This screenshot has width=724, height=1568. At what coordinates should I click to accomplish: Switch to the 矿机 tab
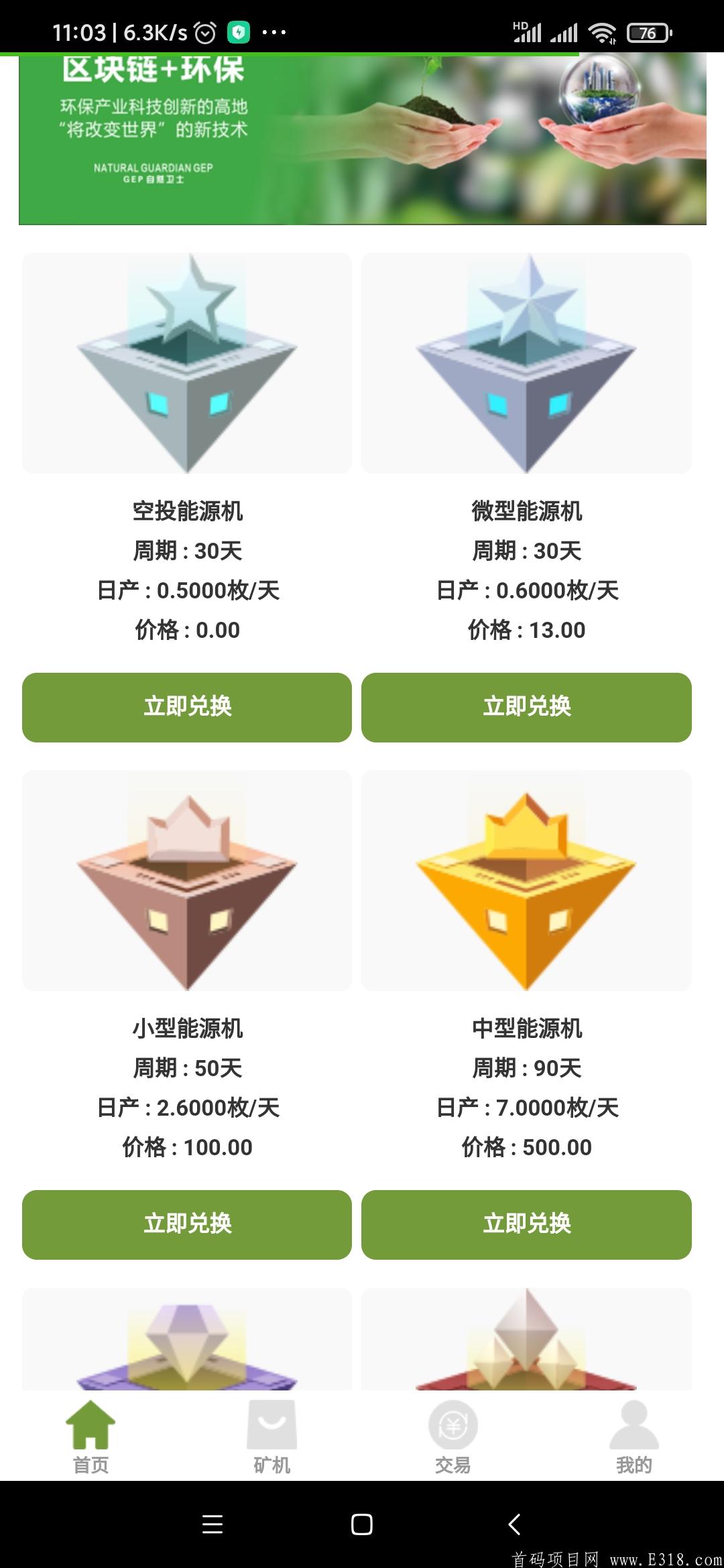(x=271, y=1436)
